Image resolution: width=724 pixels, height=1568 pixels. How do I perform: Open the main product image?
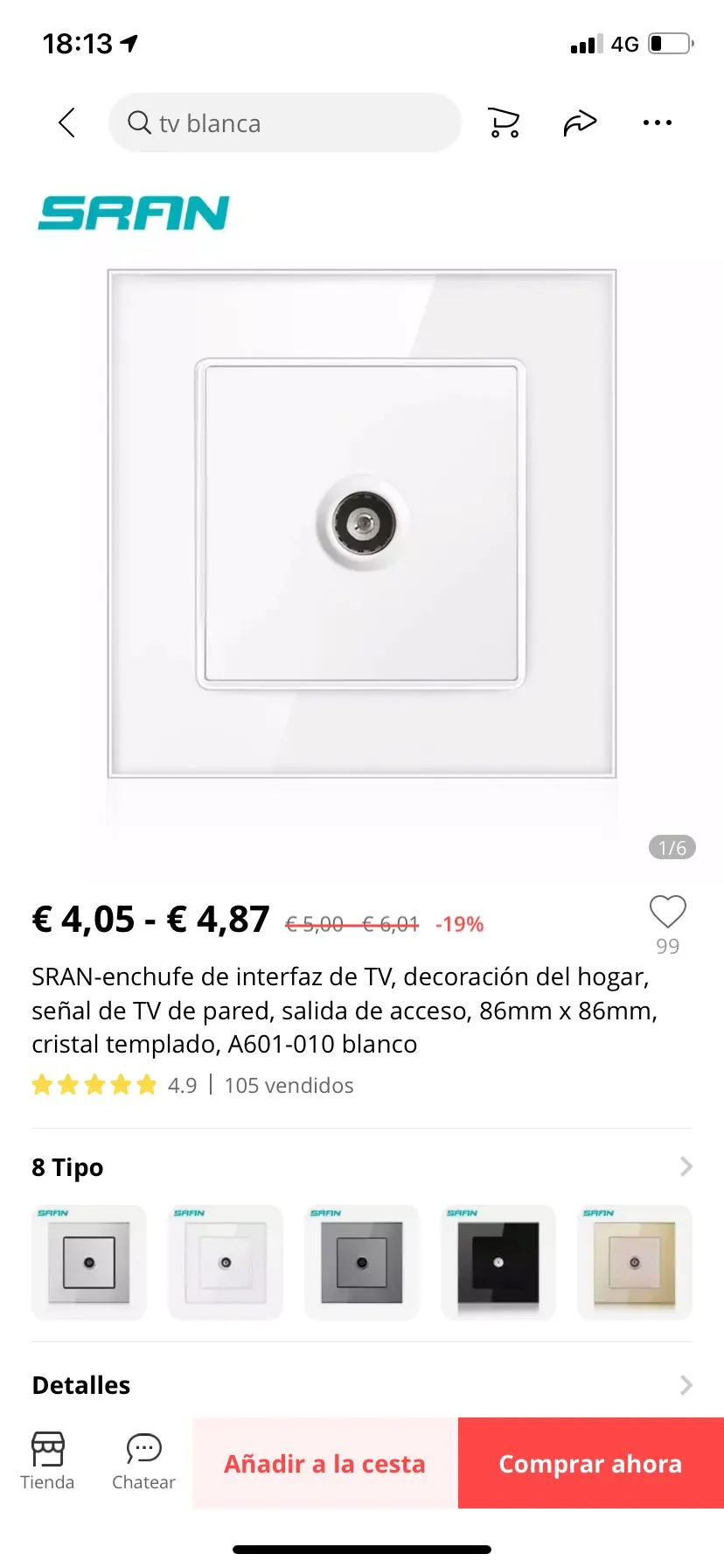(362, 523)
